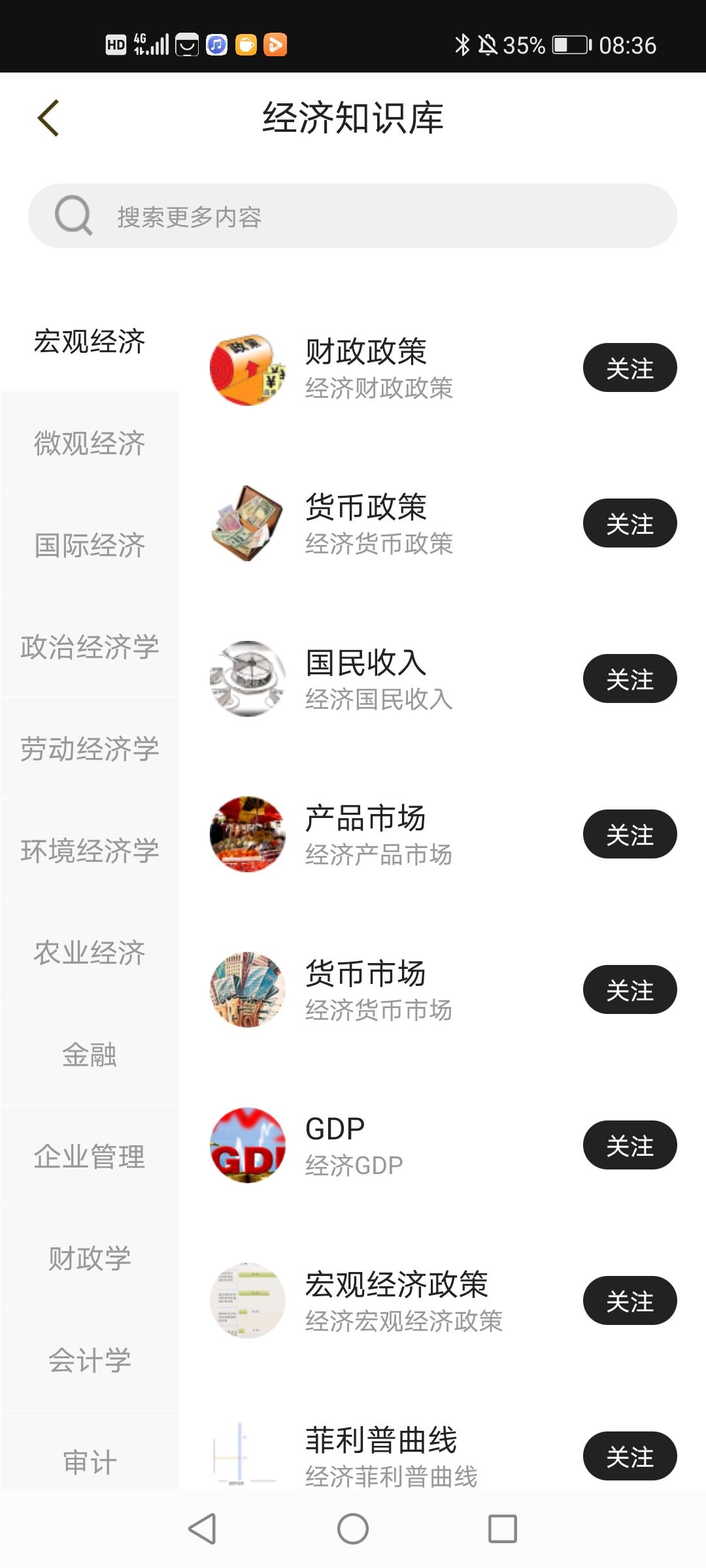Screen dimensions: 706x1568
Task: Switch to 劳动经济学 in the sidebar
Action: click(90, 749)
